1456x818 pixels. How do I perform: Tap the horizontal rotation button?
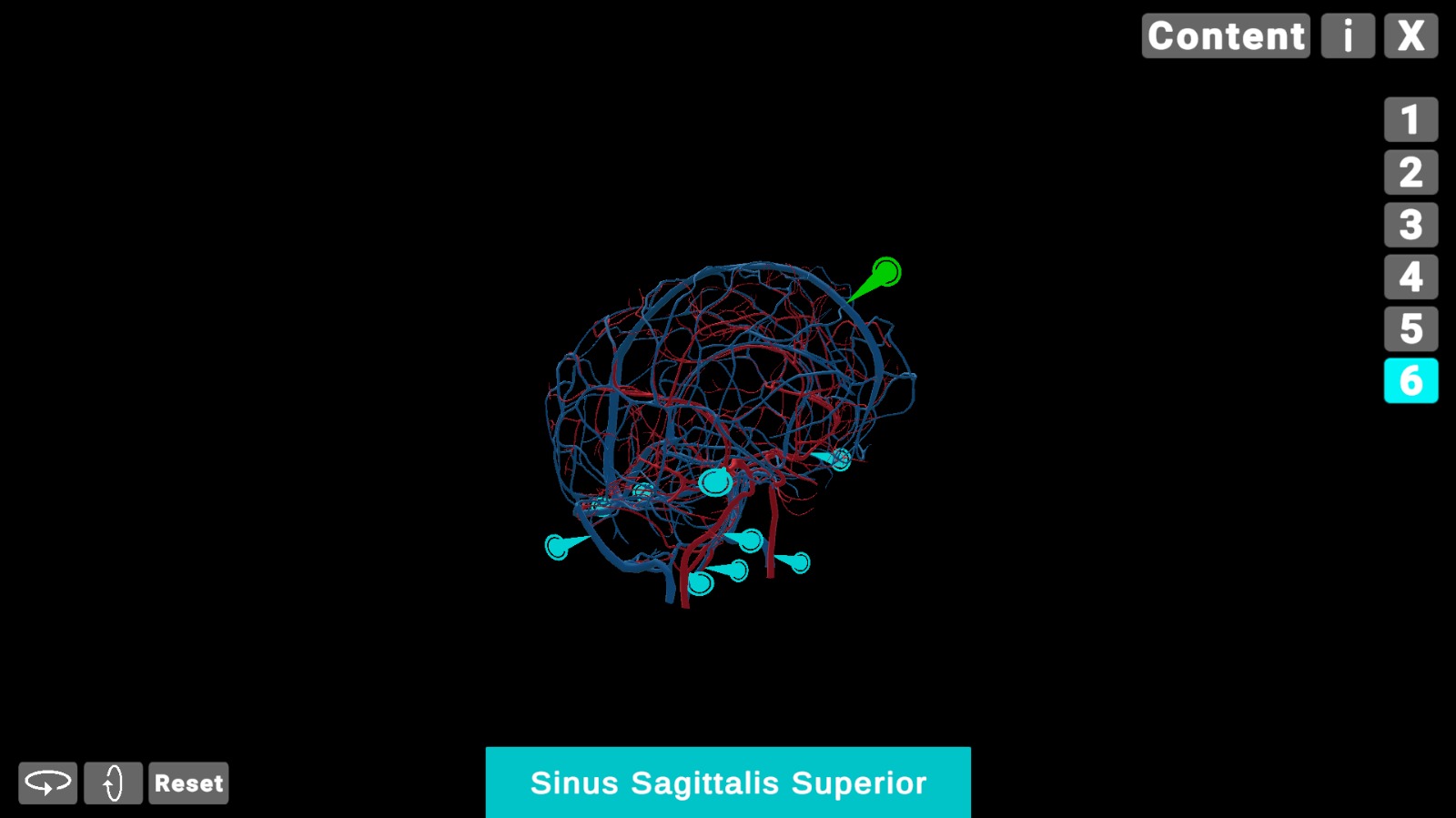(47, 783)
